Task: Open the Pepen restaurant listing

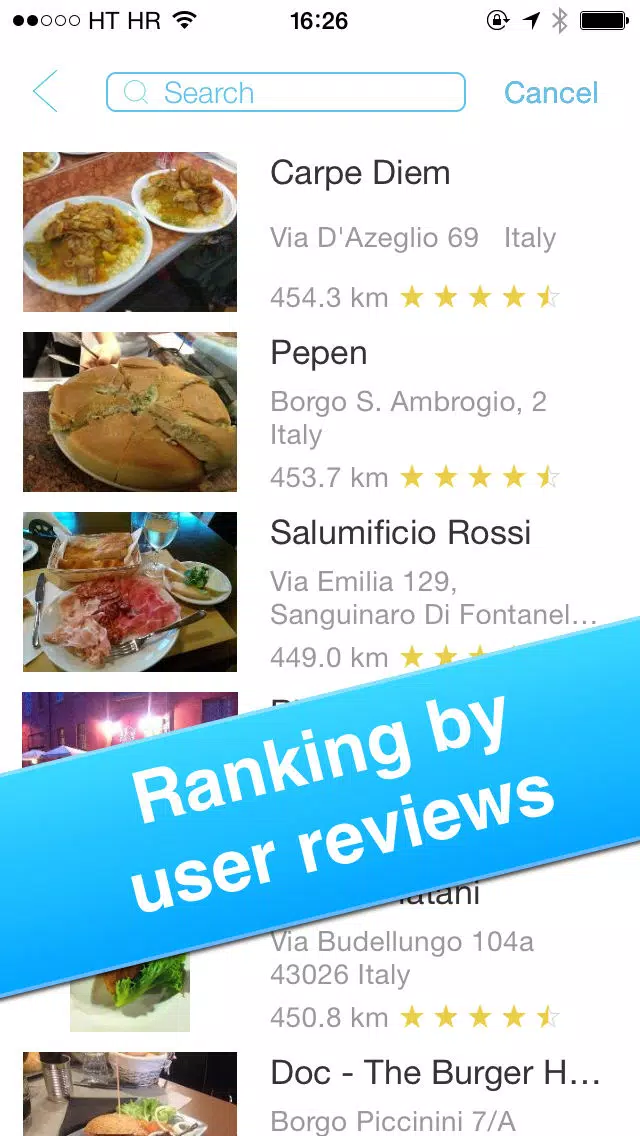Action: pyautogui.click(x=320, y=412)
